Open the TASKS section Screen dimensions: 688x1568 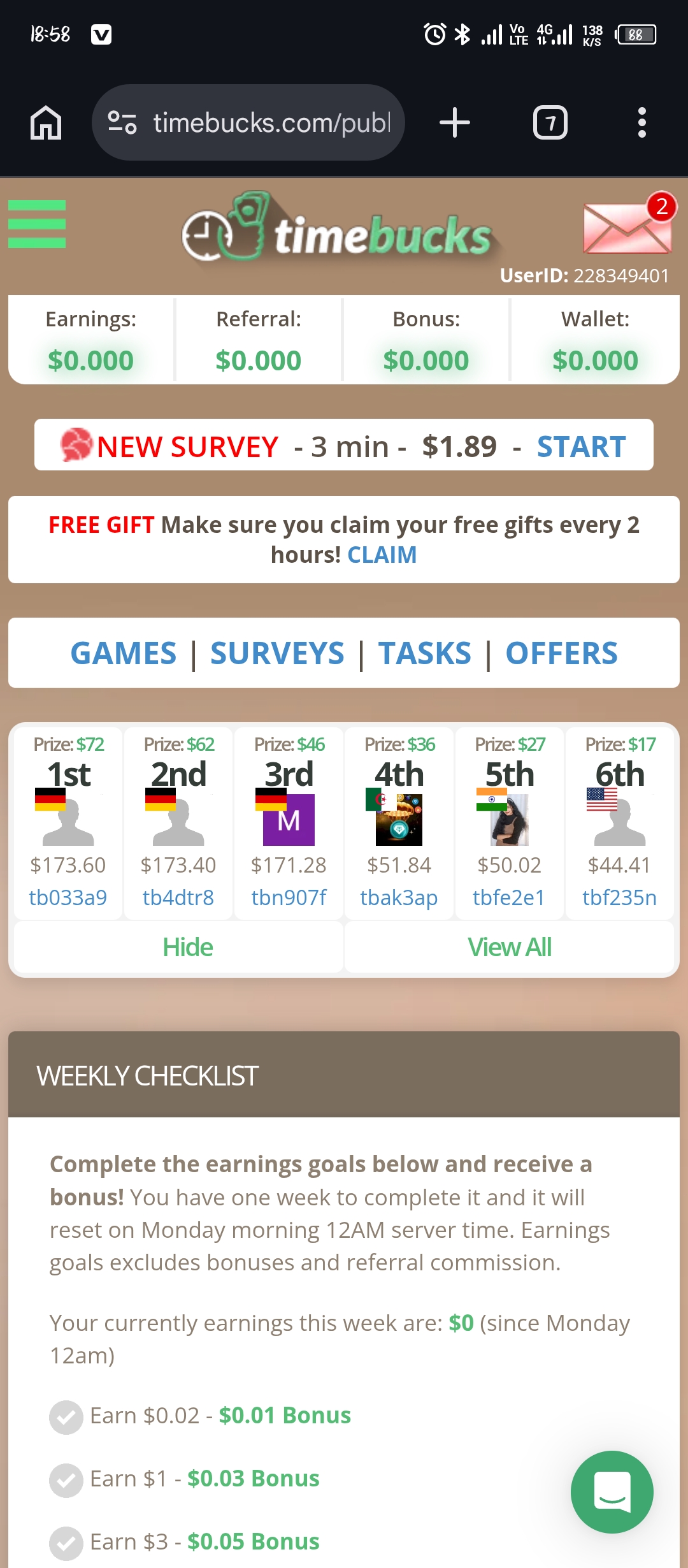(x=425, y=653)
